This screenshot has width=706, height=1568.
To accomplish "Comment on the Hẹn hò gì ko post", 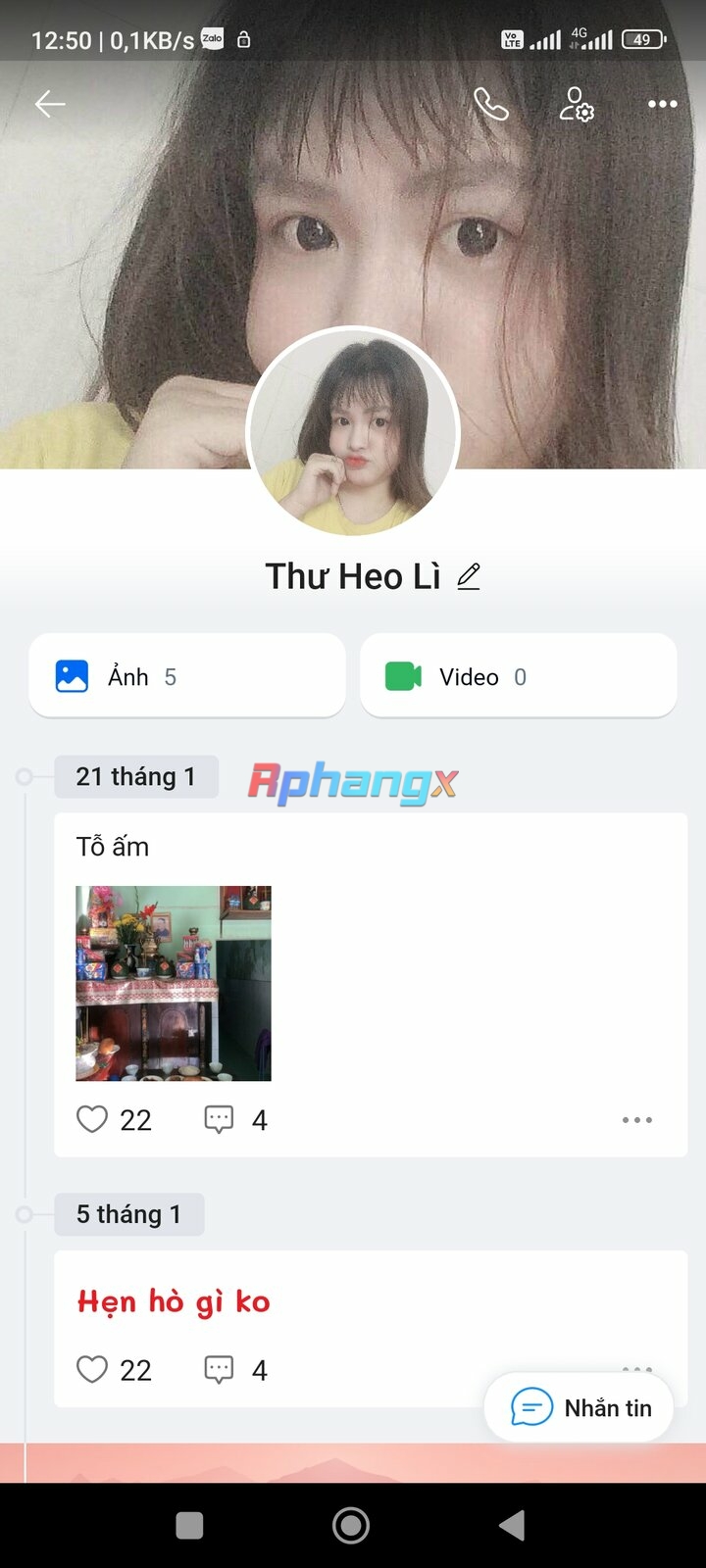I will click(x=219, y=1369).
